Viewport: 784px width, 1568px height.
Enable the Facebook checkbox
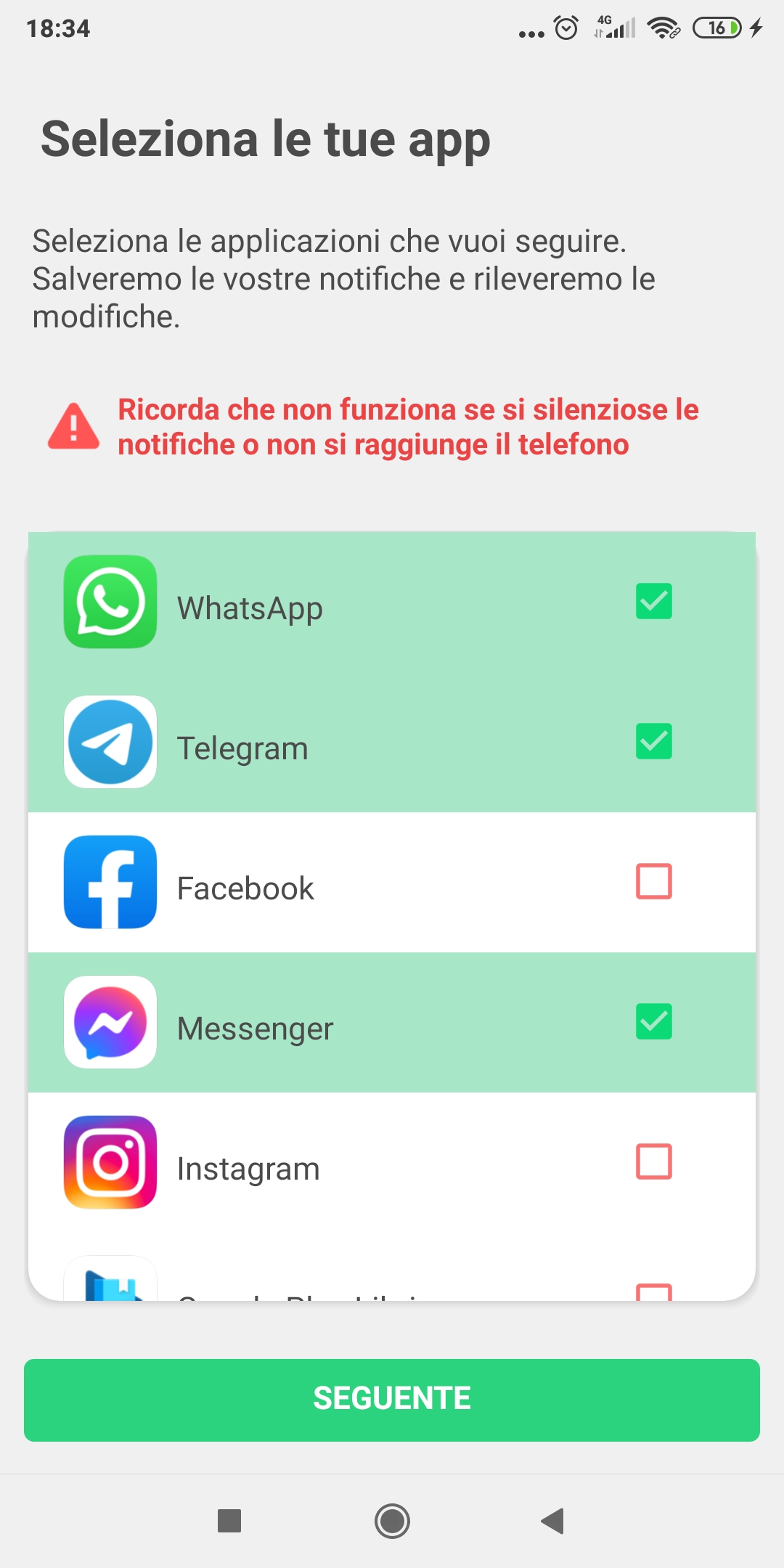(x=653, y=881)
